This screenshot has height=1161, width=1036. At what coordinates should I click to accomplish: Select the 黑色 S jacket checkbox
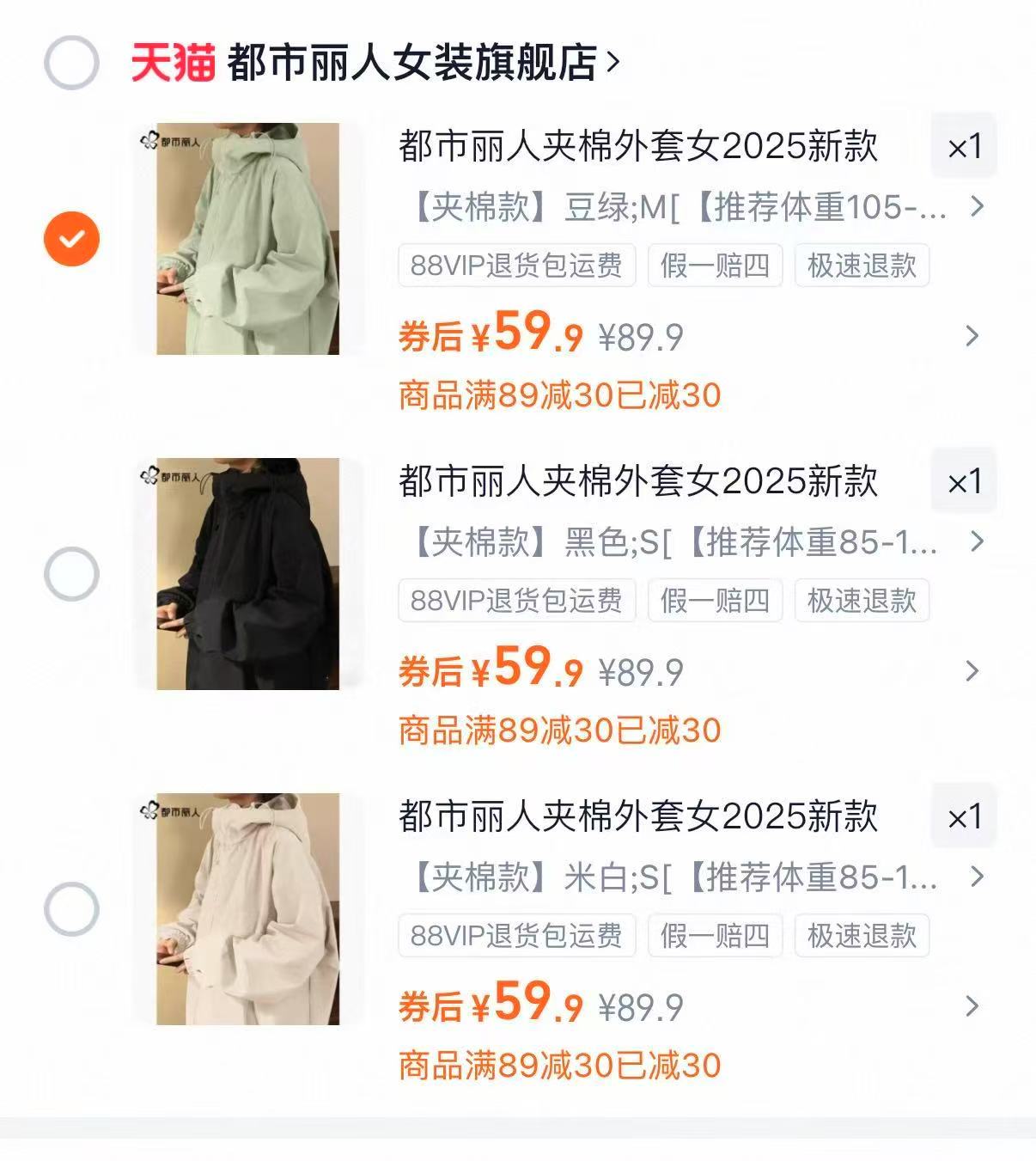pos(71,573)
